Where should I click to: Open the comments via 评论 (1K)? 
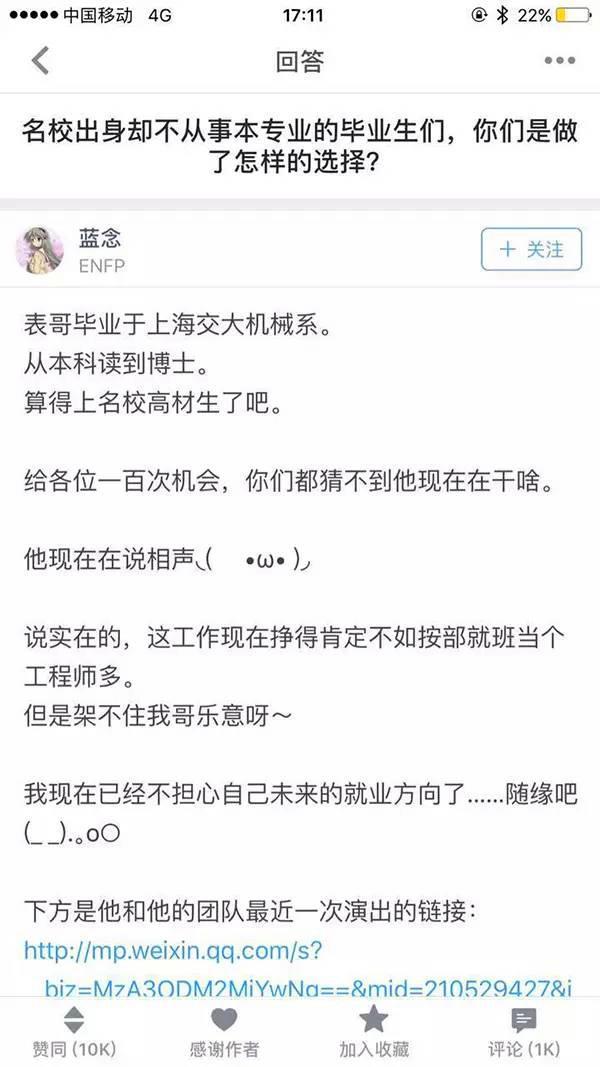point(523,1032)
